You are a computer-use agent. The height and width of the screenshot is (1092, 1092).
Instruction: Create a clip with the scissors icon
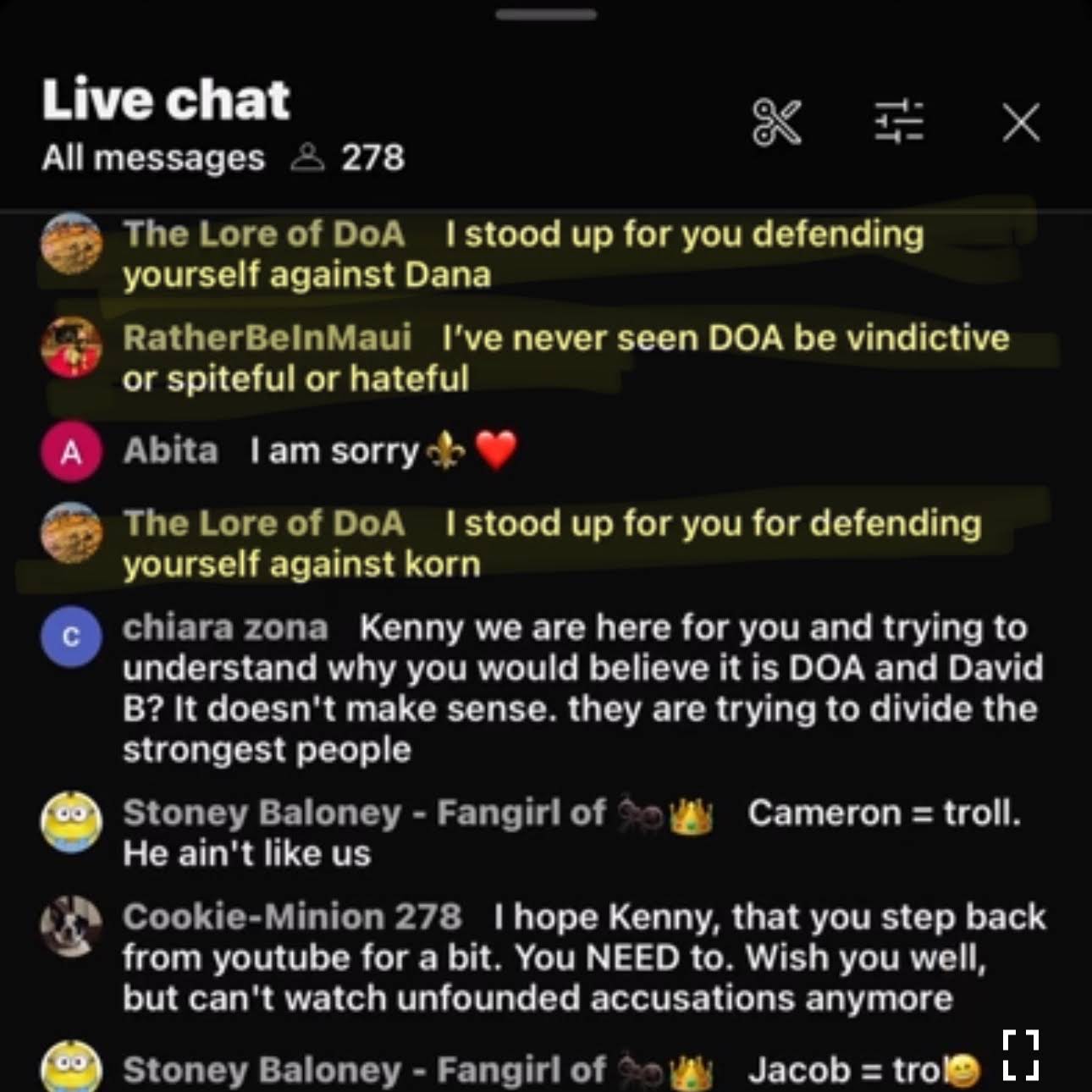[x=776, y=123]
